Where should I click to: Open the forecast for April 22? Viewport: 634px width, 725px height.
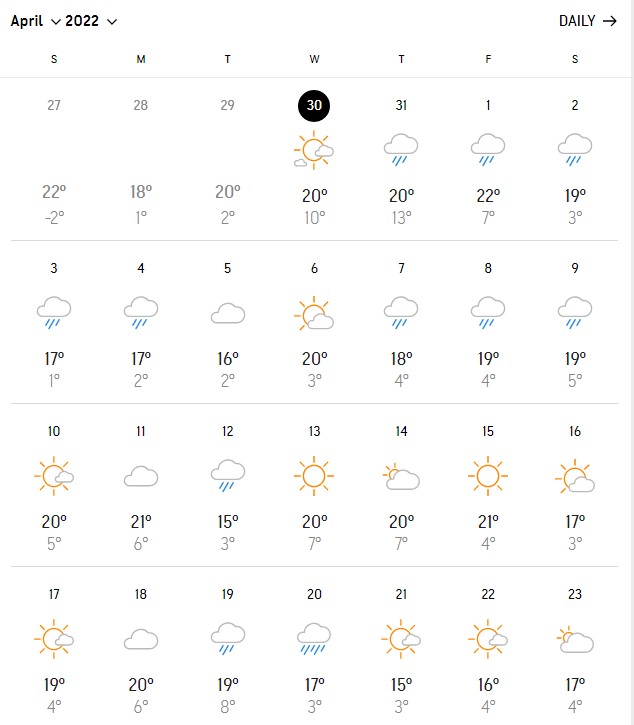[x=488, y=648]
